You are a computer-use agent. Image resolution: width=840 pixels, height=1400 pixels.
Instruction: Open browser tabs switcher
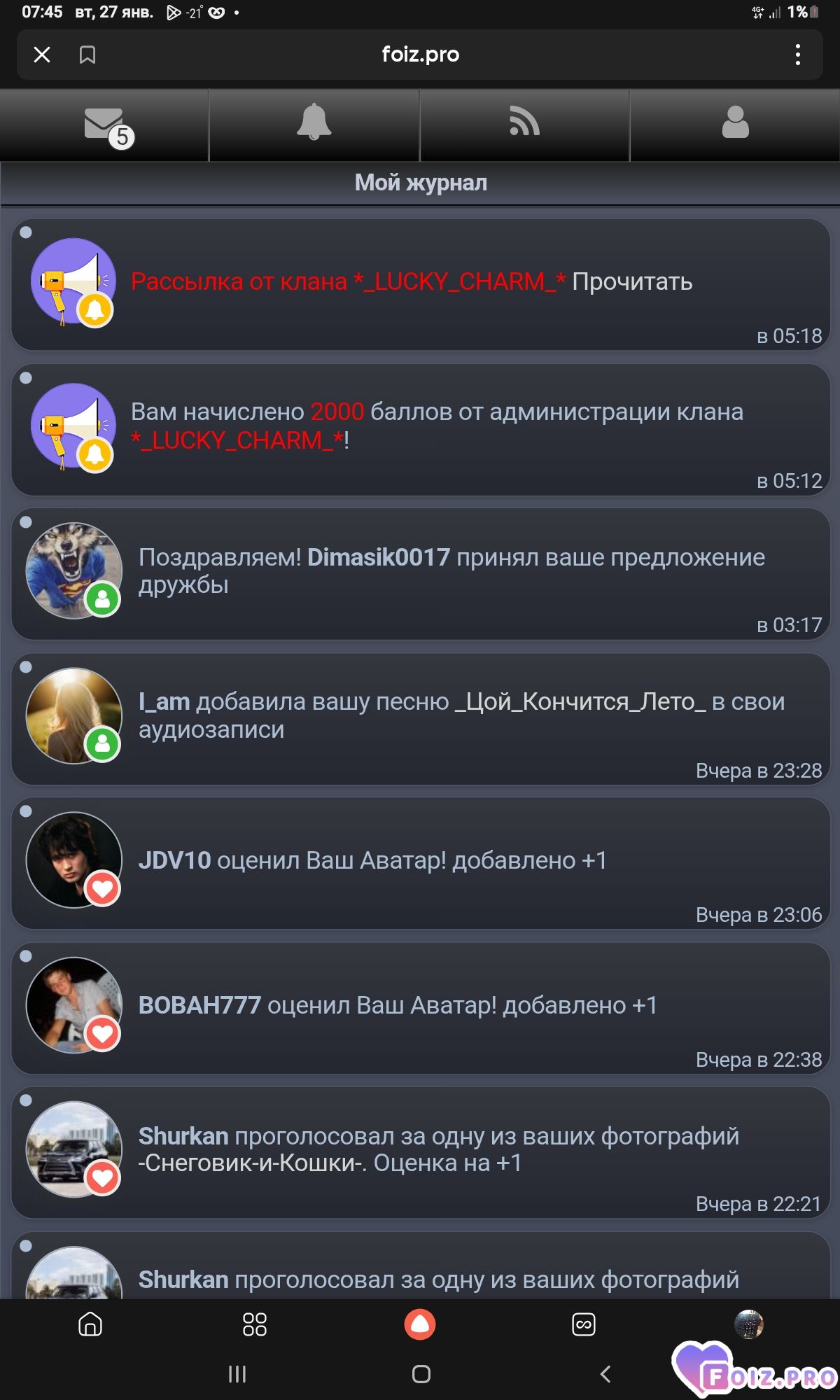(x=584, y=1324)
